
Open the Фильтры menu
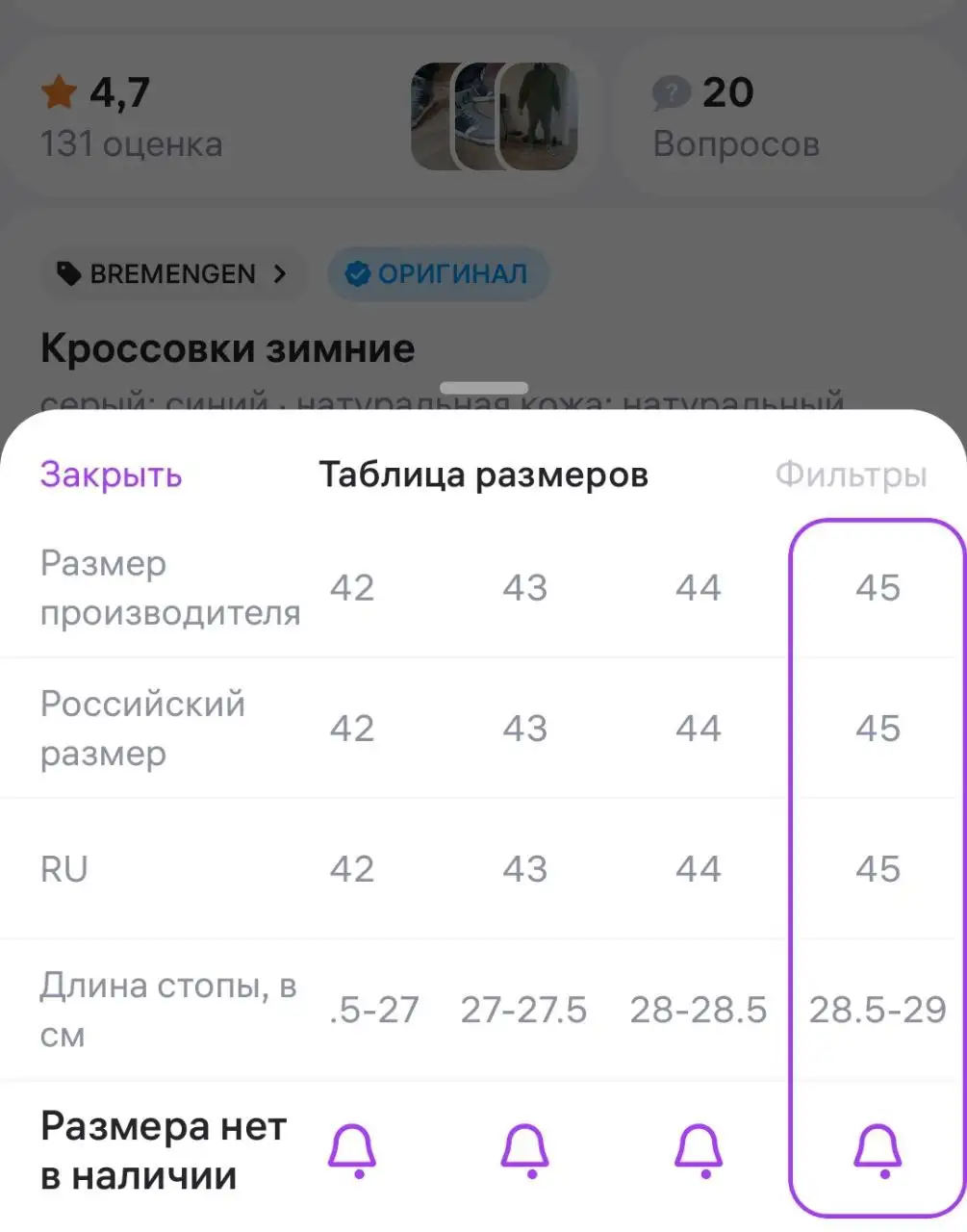tap(851, 475)
